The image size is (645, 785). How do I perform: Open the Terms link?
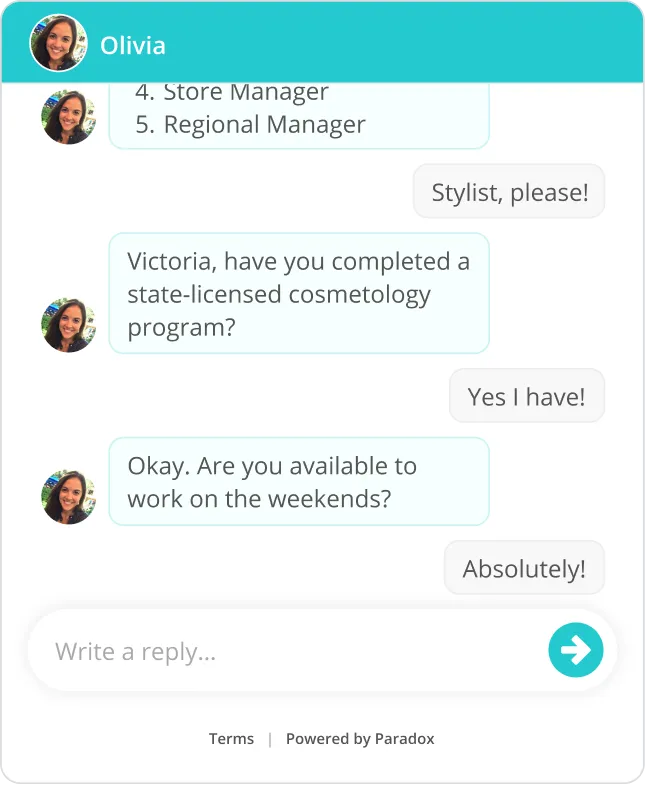(x=231, y=739)
